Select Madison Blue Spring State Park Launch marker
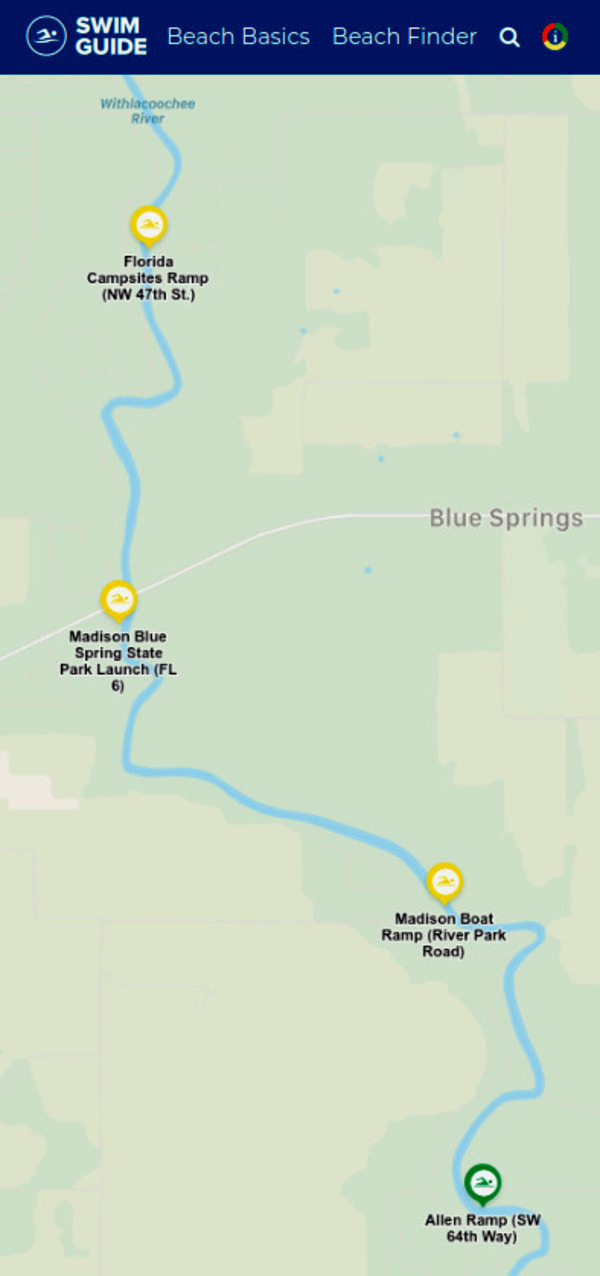Viewport: 600px width, 1276px height. click(x=119, y=599)
